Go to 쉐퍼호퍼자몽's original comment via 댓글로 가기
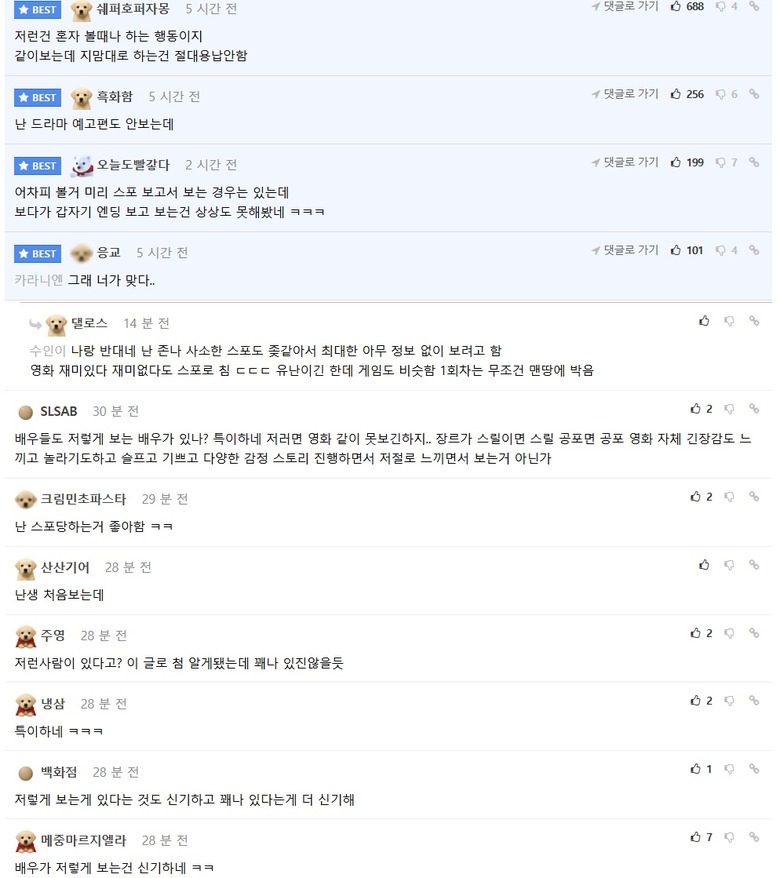This screenshot has height=878, width=780. 625,6
